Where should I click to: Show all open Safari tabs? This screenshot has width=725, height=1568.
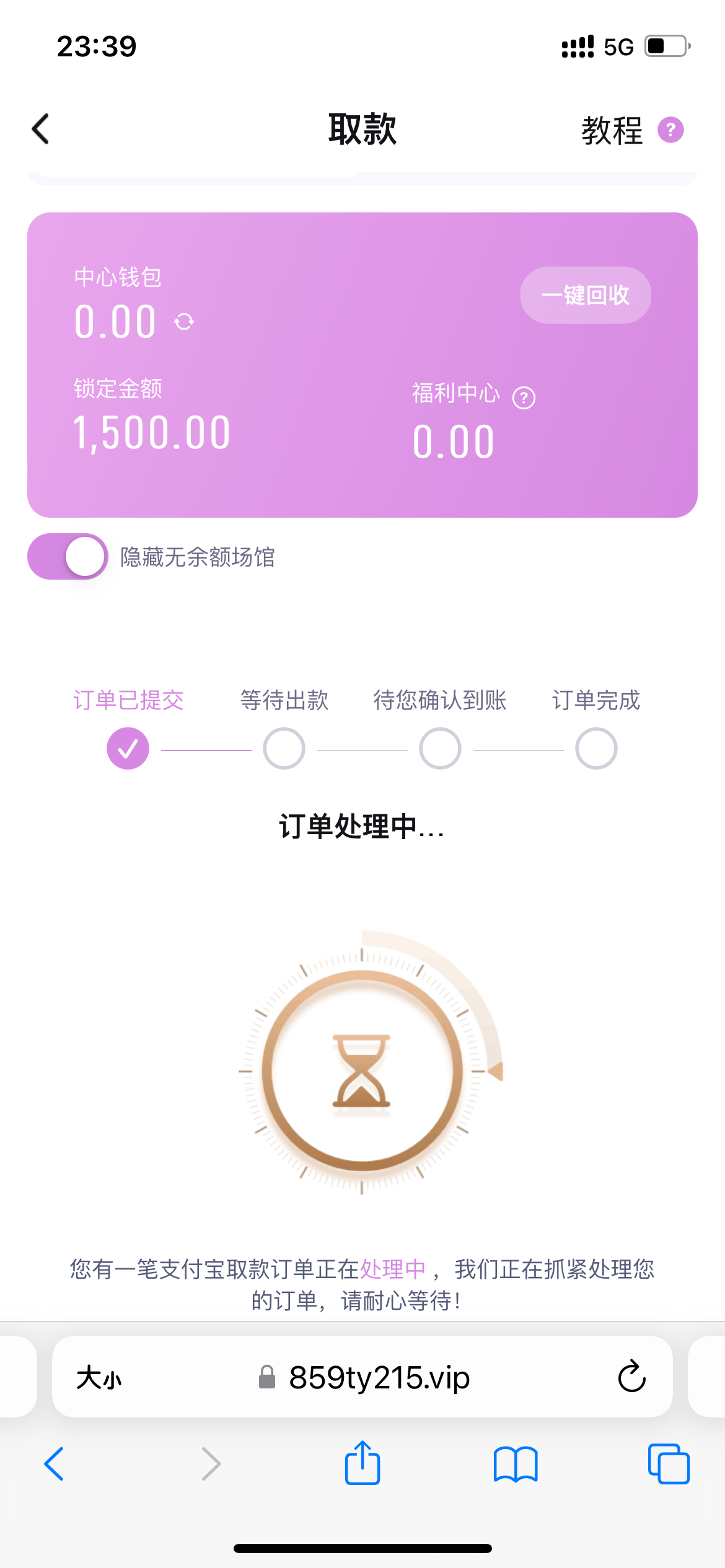[x=668, y=1464]
